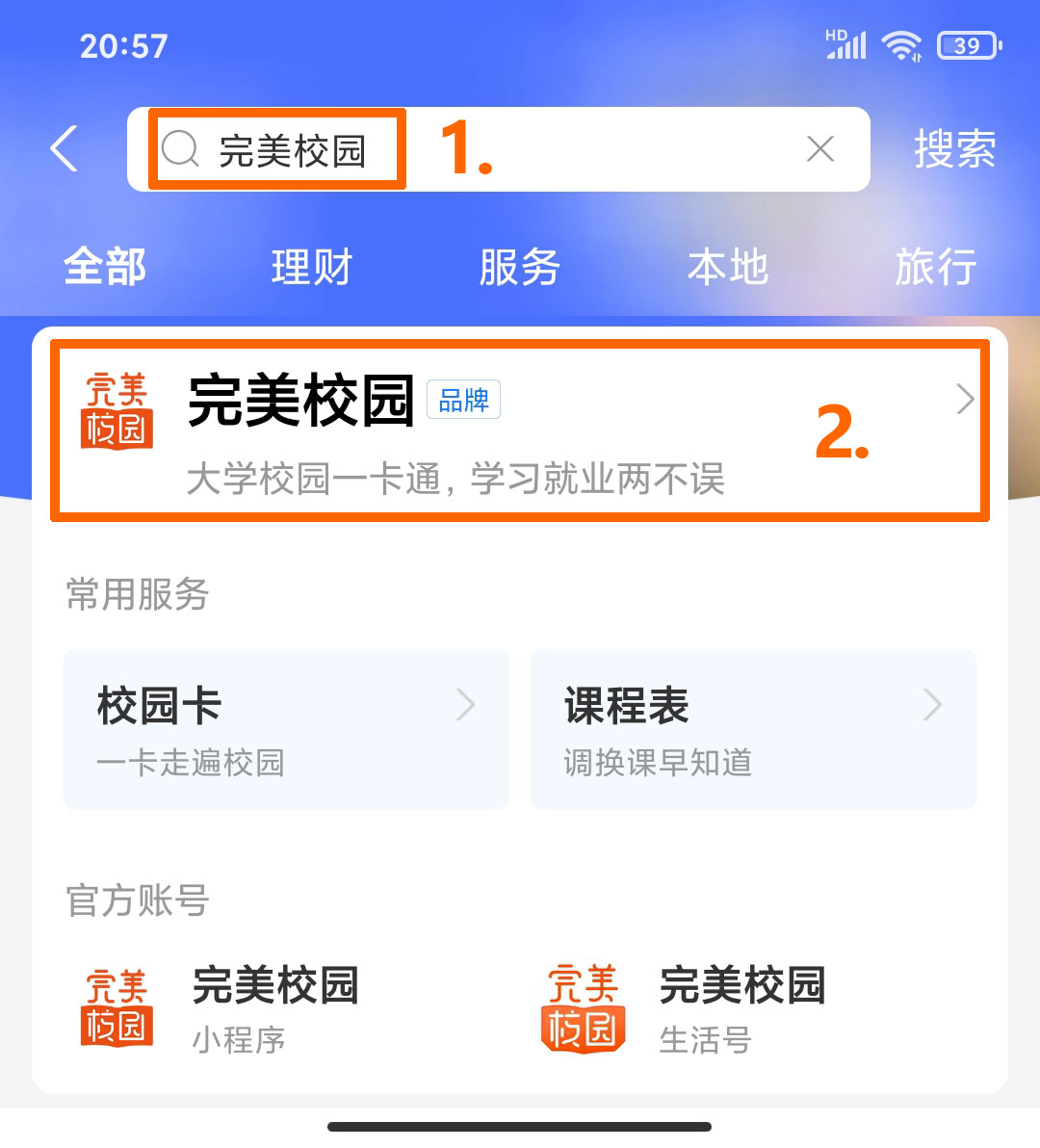Image resolution: width=1040 pixels, height=1148 pixels.
Task: Open the 完美校园 生活号 official account
Action: coord(686,1009)
